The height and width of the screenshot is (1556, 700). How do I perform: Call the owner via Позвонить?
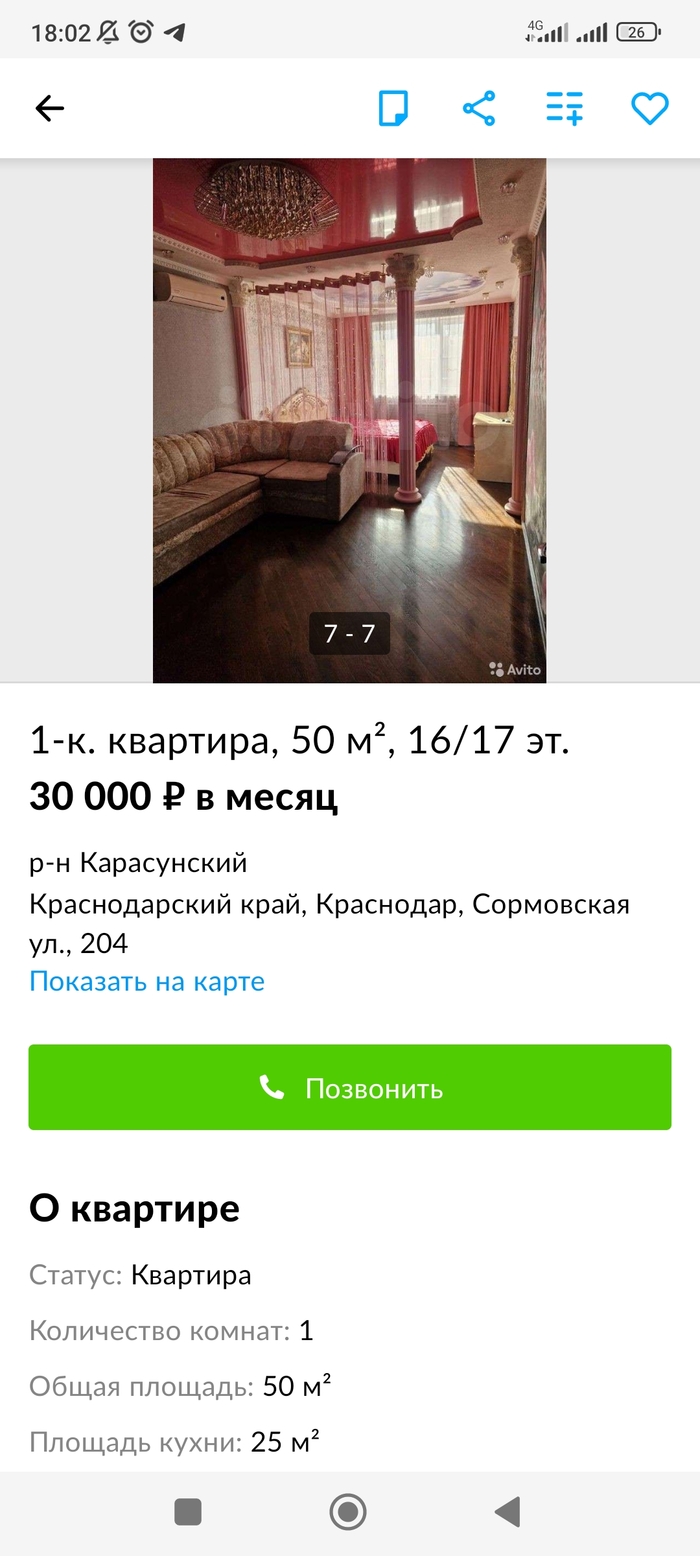pyautogui.click(x=350, y=1087)
